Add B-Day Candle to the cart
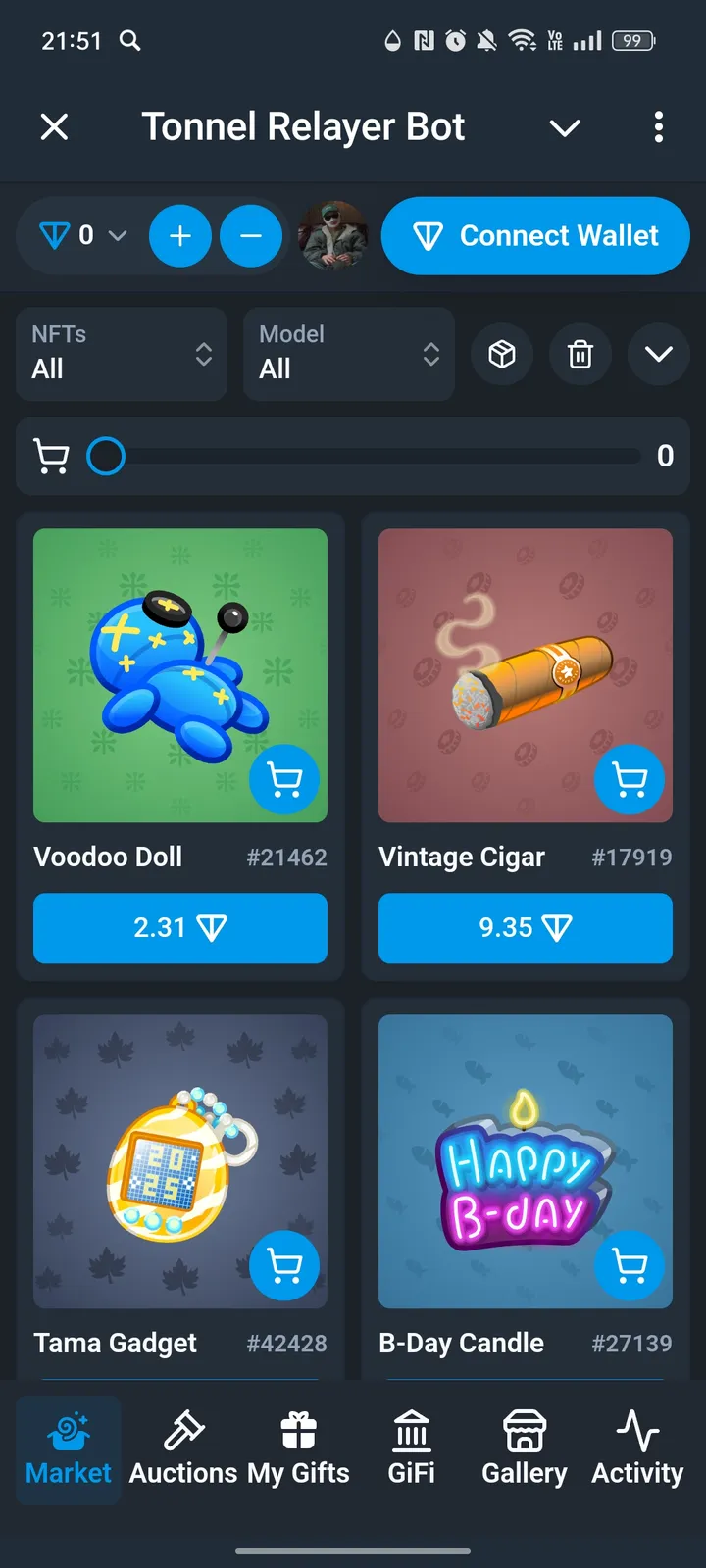Viewport: 706px width, 1568px height. pyautogui.click(x=630, y=1265)
